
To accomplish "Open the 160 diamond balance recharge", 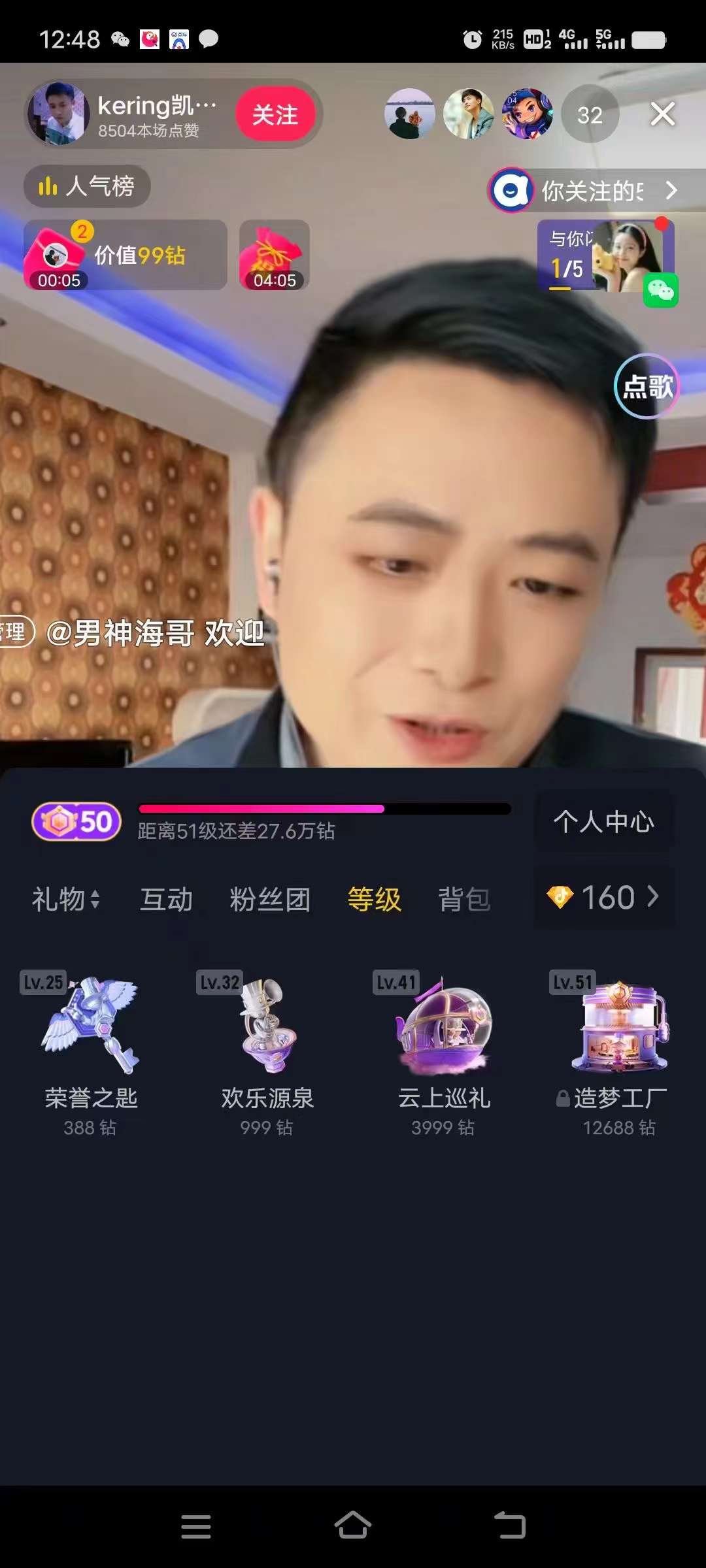I will click(603, 897).
